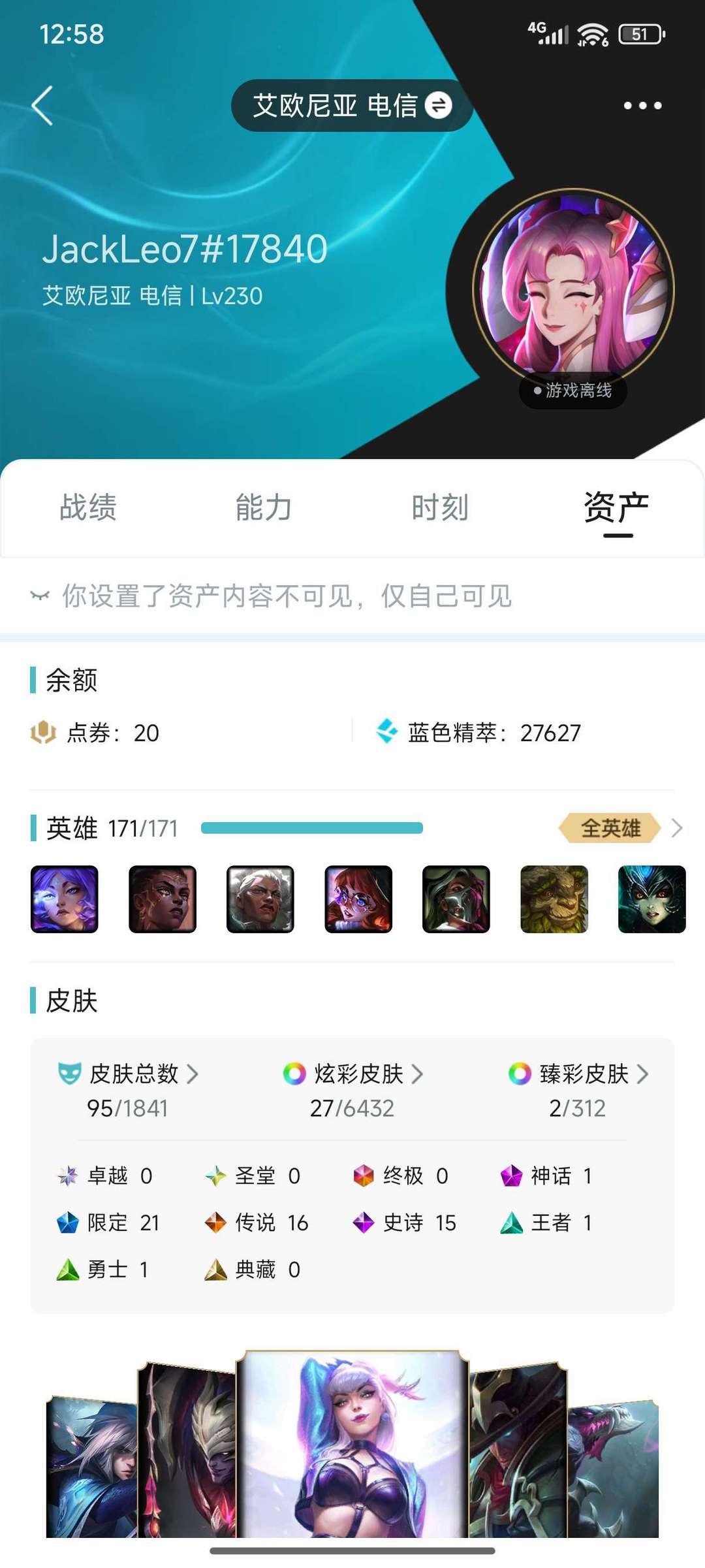
Task: Switch to the 战绩 tab
Action: click(x=88, y=507)
